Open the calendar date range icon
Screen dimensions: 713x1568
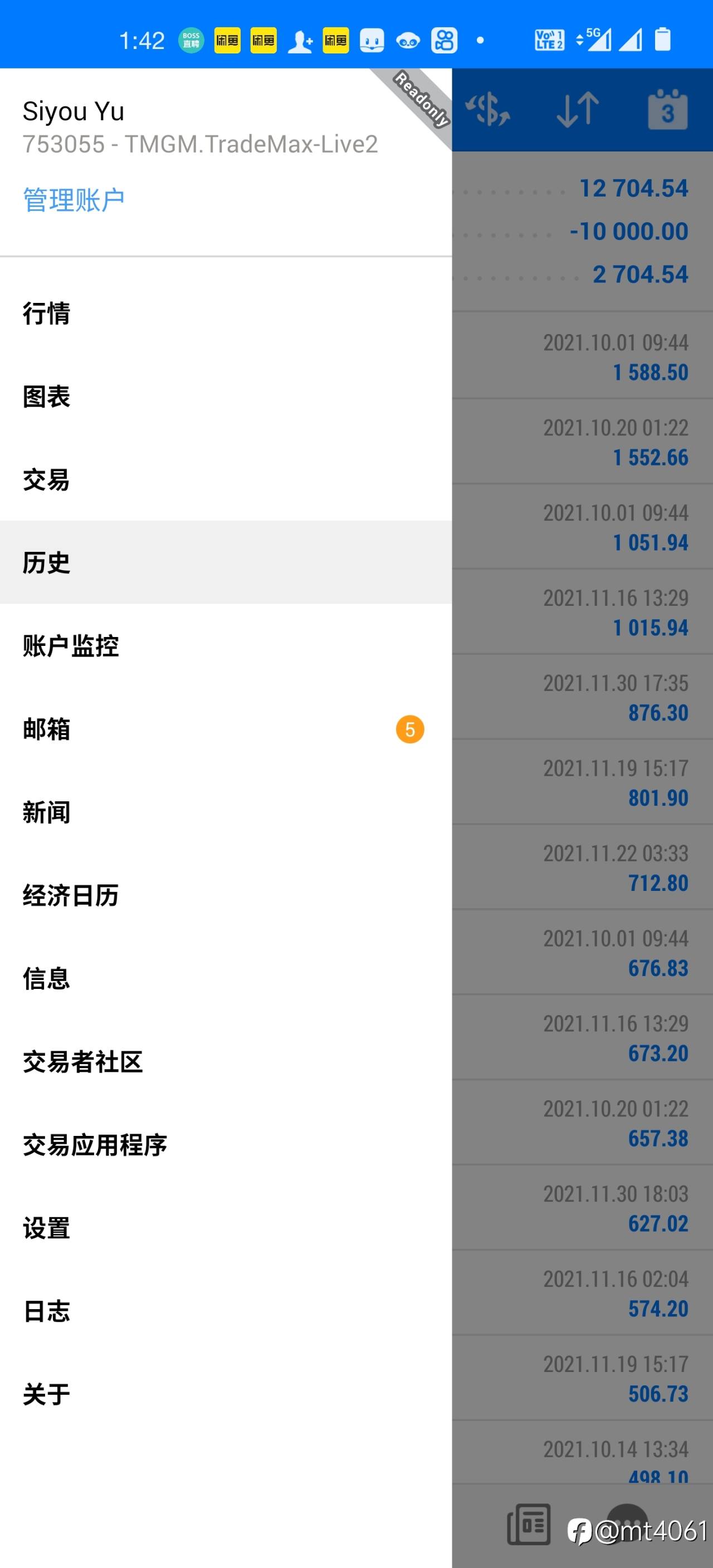tap(667, 110)
